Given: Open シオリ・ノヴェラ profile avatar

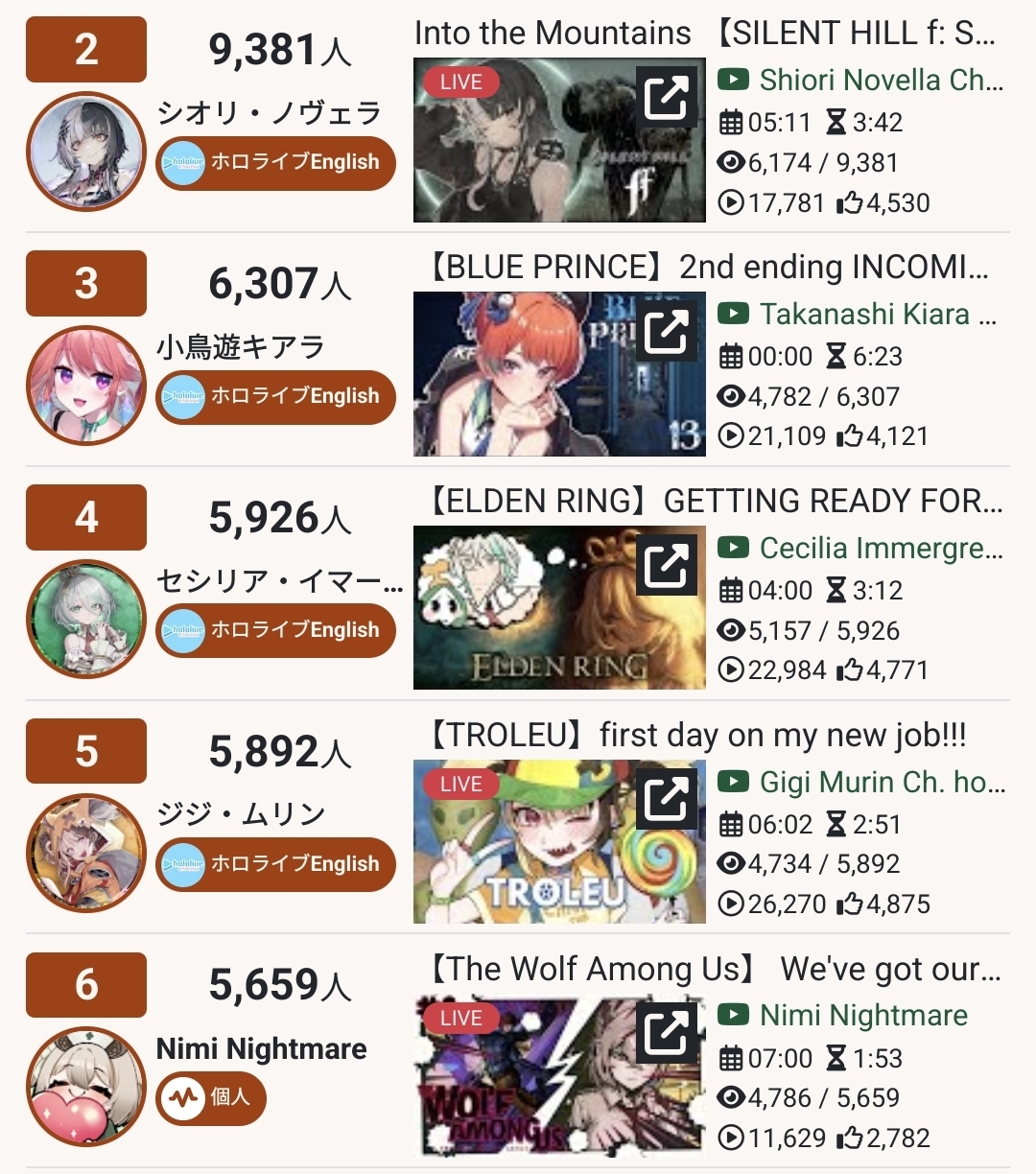Looking at the screenshot, I should 86,151.
